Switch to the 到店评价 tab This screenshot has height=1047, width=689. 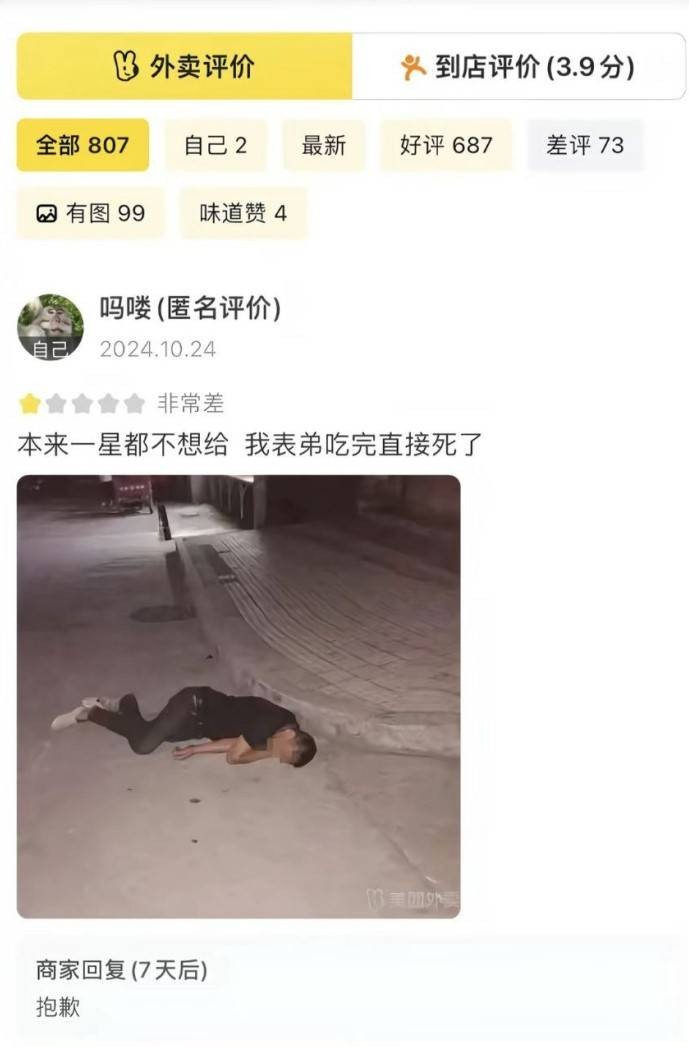(518, 66)
